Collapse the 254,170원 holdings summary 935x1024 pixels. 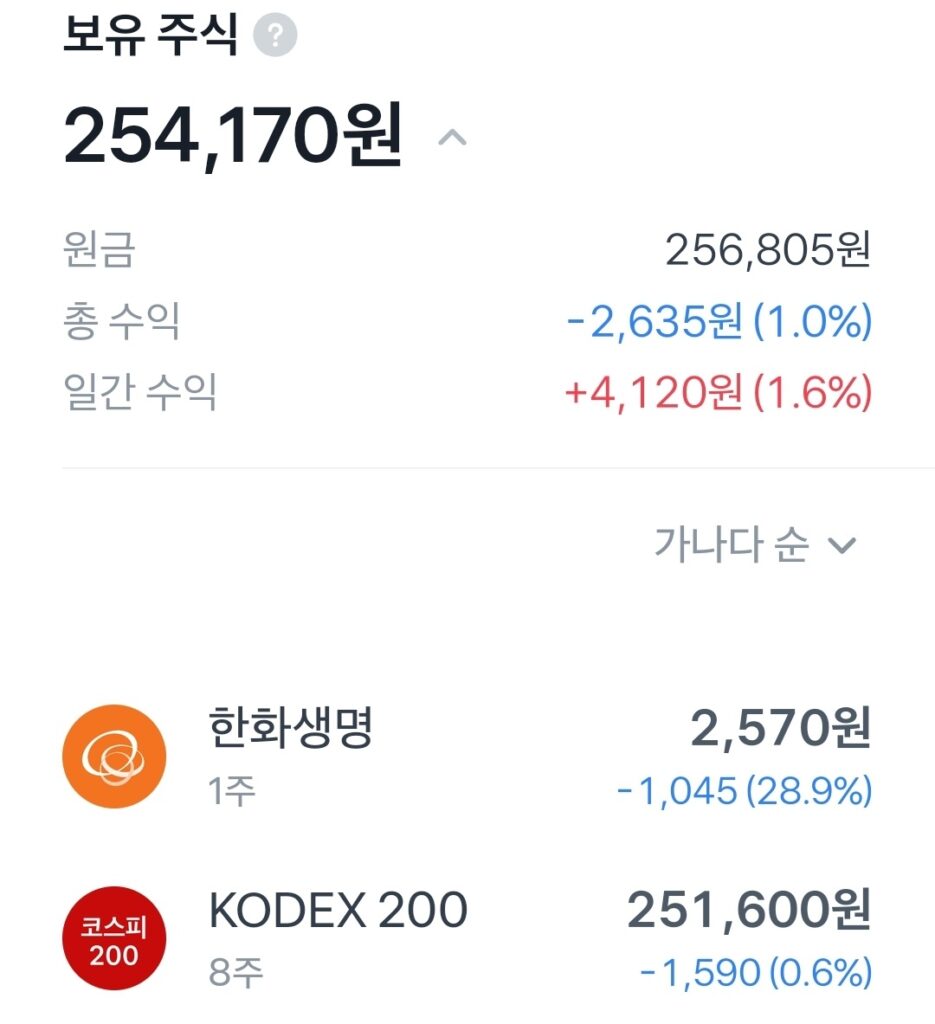[452, 137]
